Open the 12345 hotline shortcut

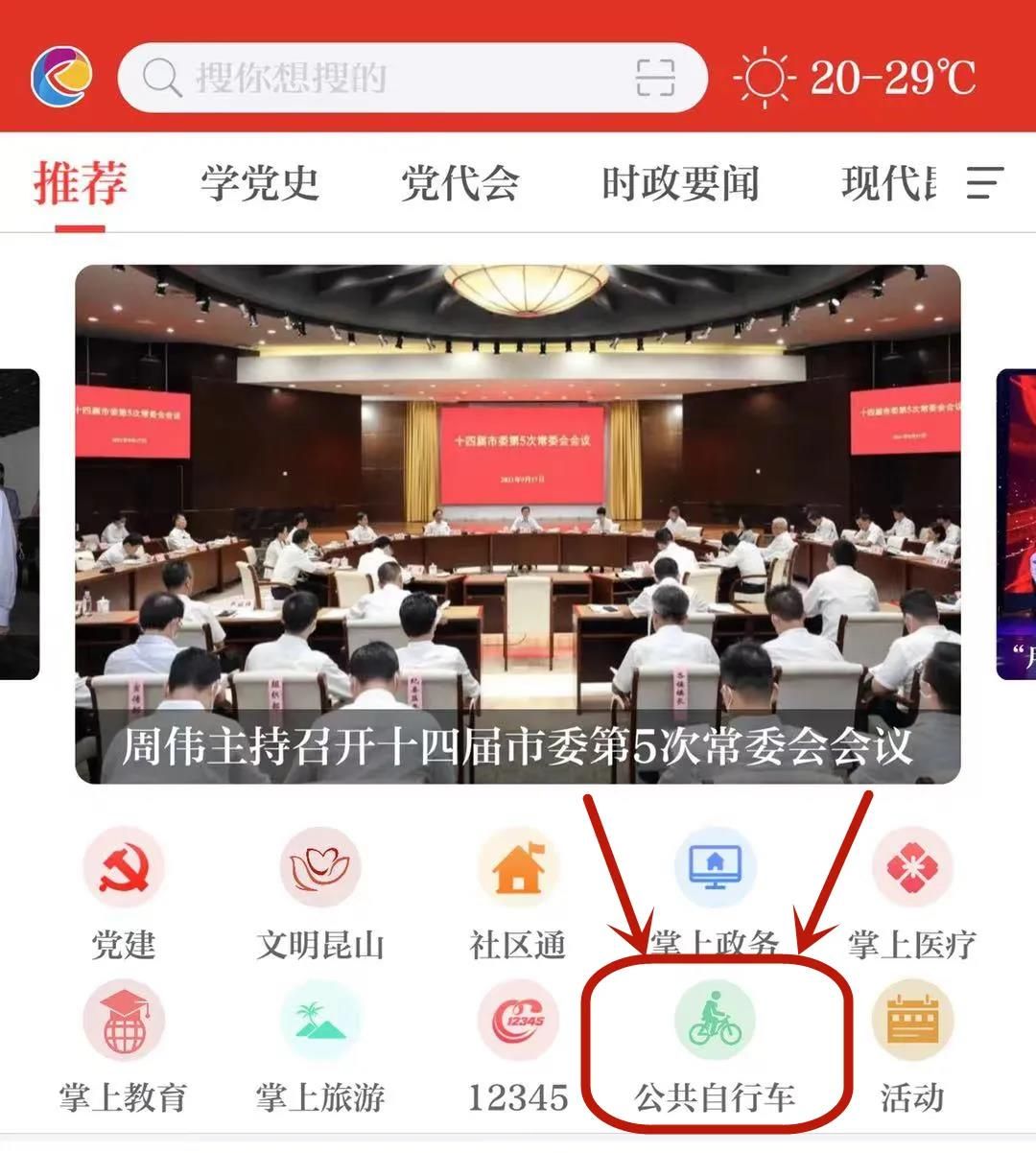518,1047
